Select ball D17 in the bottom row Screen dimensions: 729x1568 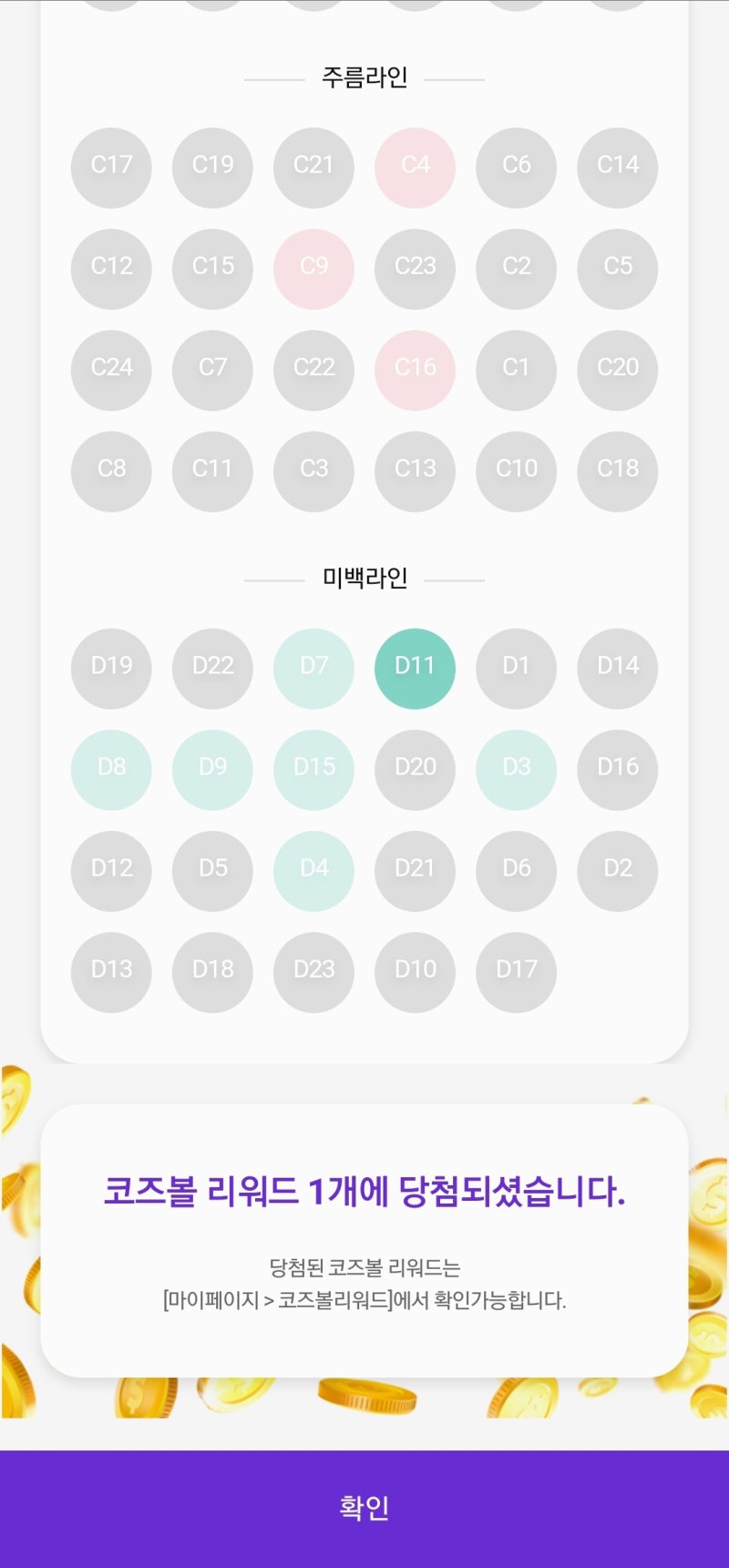pyautogui.click(x=516, y=971)
